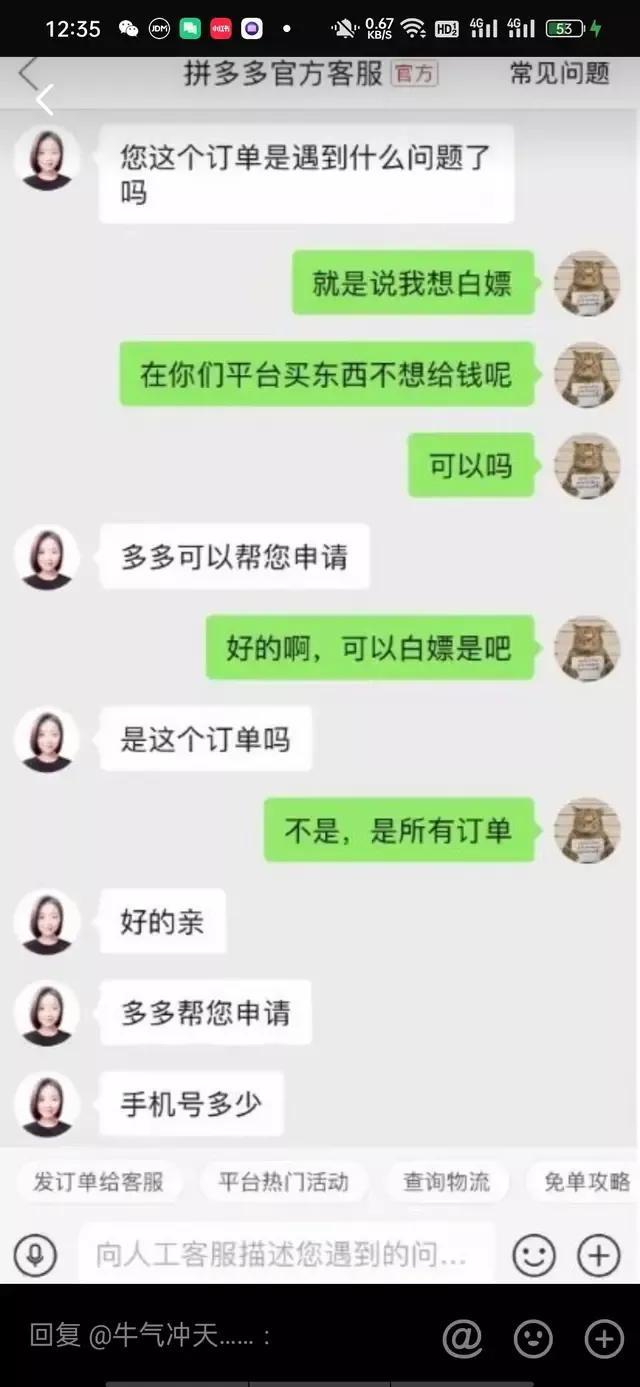Mention someone with the @ icon

click(462, 1338)
